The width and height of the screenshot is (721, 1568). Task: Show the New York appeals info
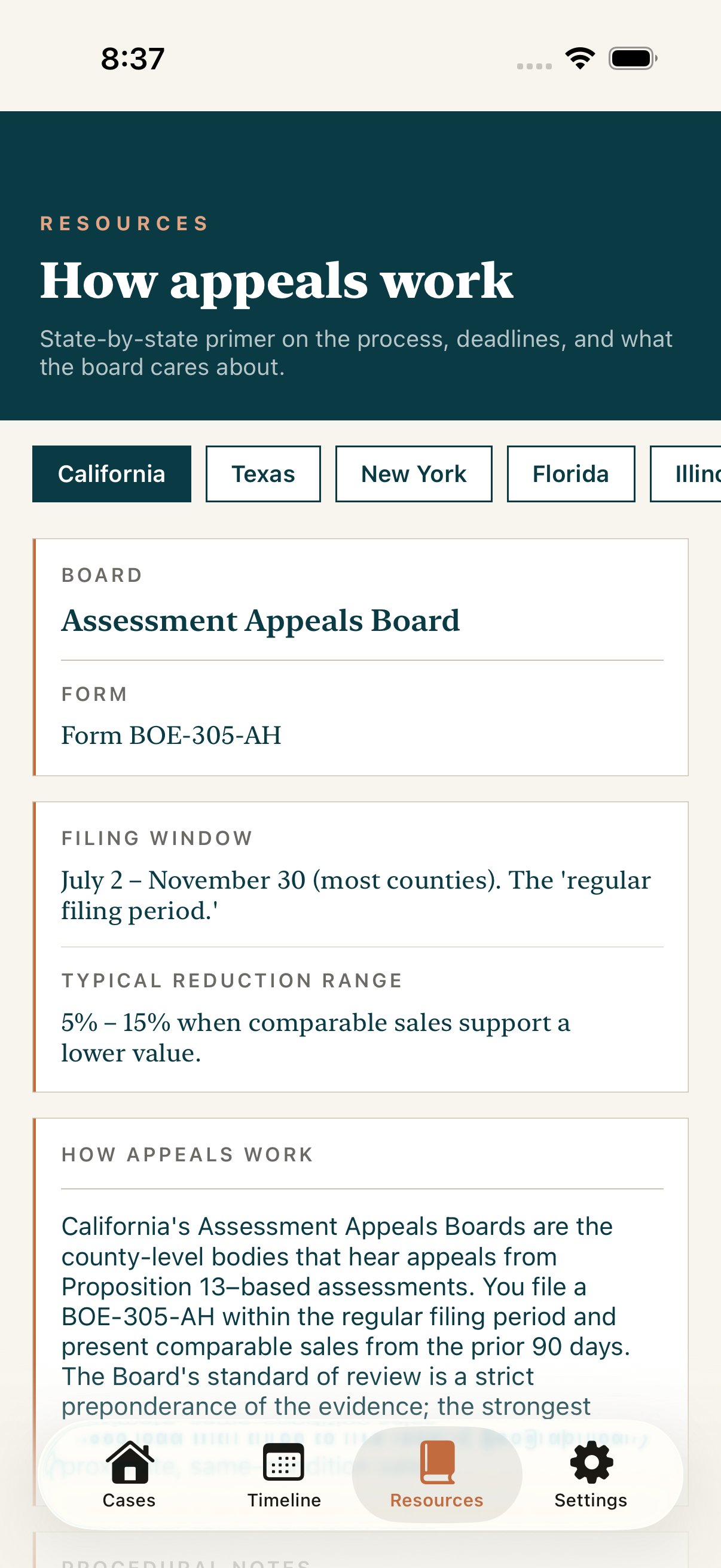414,474
